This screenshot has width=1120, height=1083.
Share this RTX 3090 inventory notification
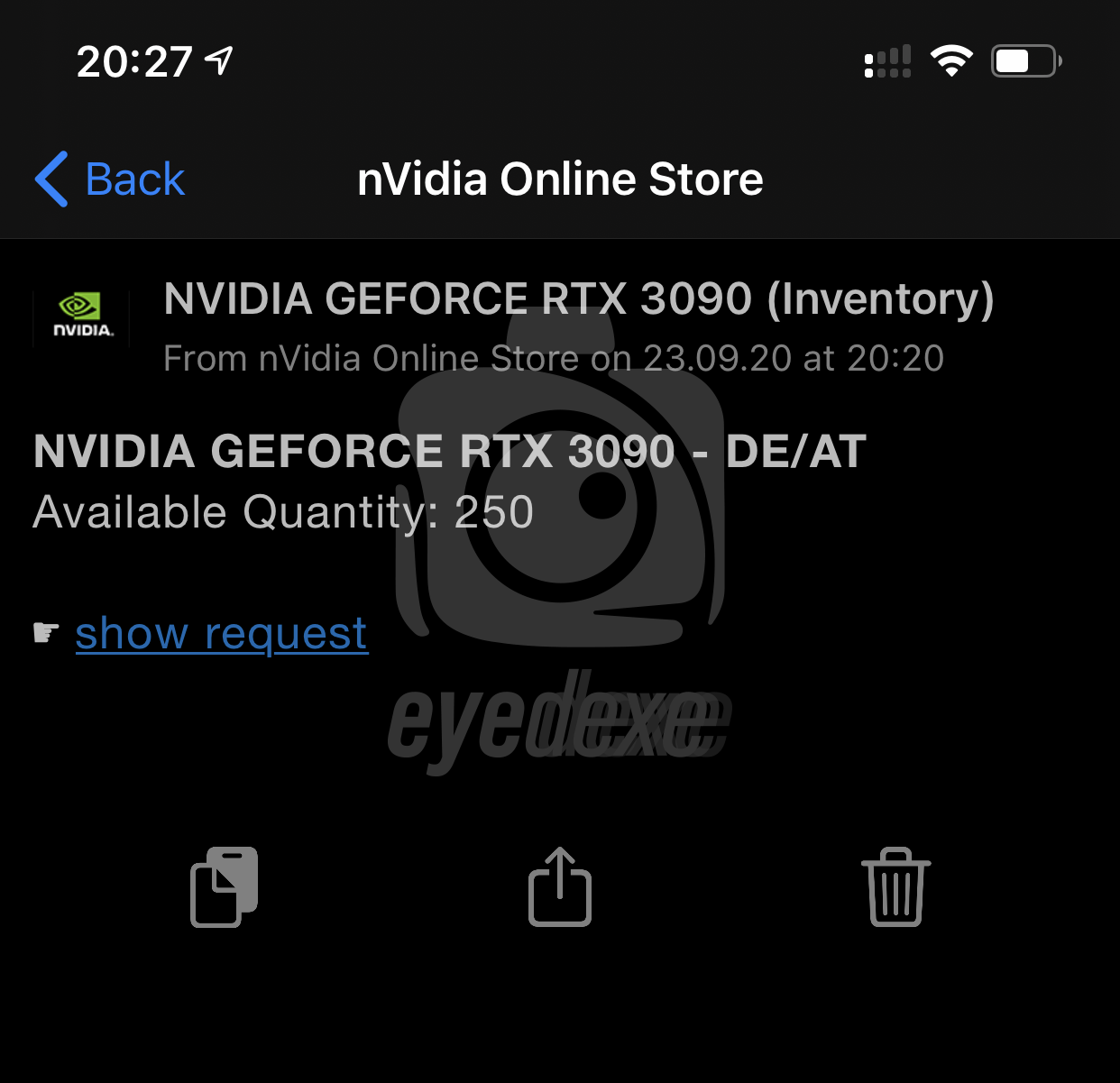[559, 887]
